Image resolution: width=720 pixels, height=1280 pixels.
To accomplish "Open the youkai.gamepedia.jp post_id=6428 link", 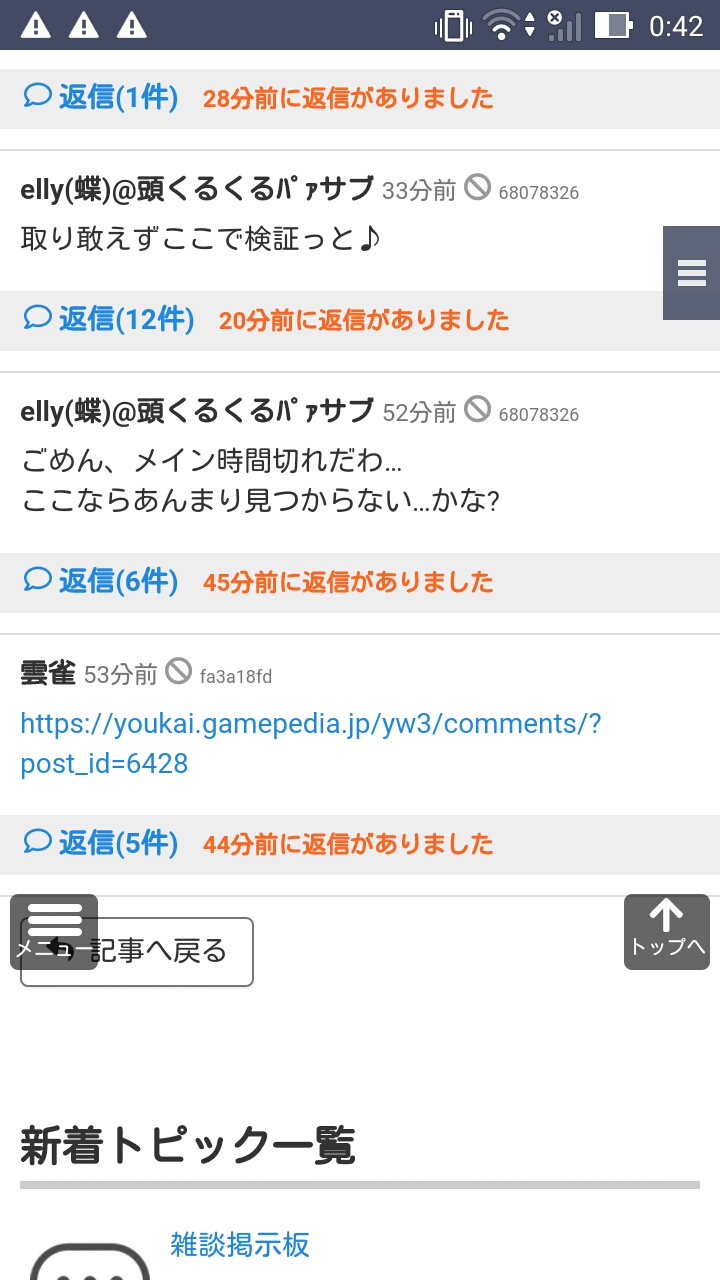I will click(x=311, y=743).
